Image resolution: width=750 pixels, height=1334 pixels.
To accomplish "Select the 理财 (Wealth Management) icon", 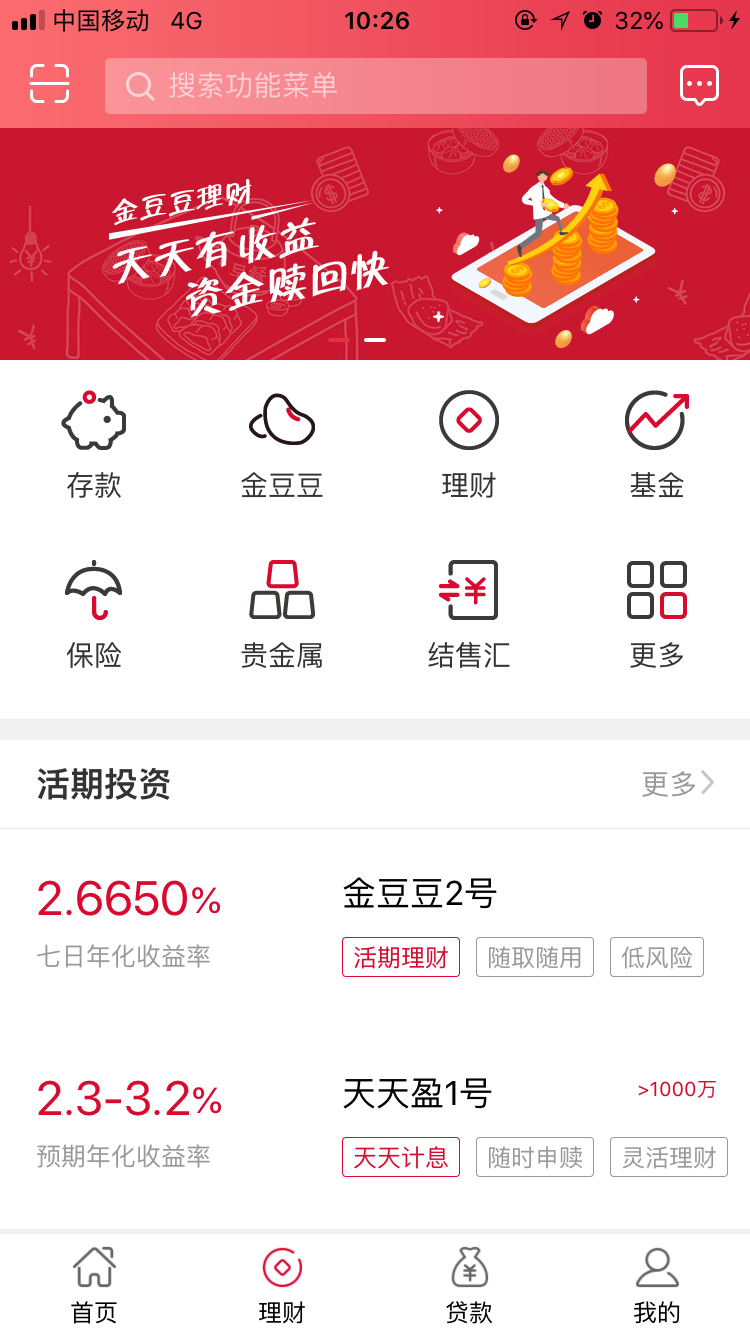I will click(468, 440).
